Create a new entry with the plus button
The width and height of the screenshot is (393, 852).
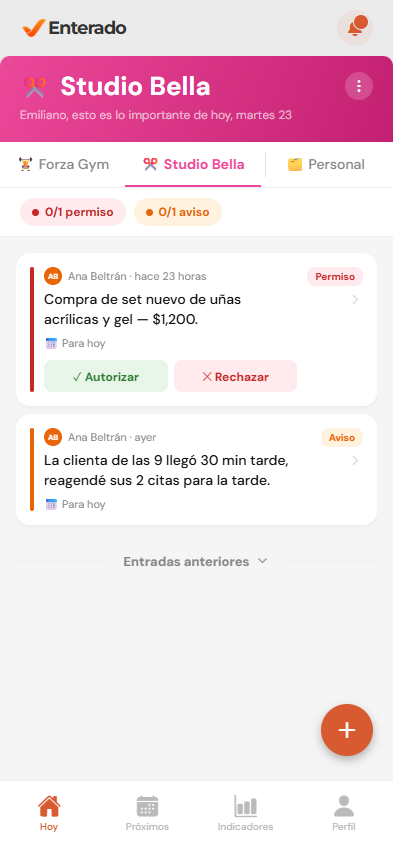(347, 730)
